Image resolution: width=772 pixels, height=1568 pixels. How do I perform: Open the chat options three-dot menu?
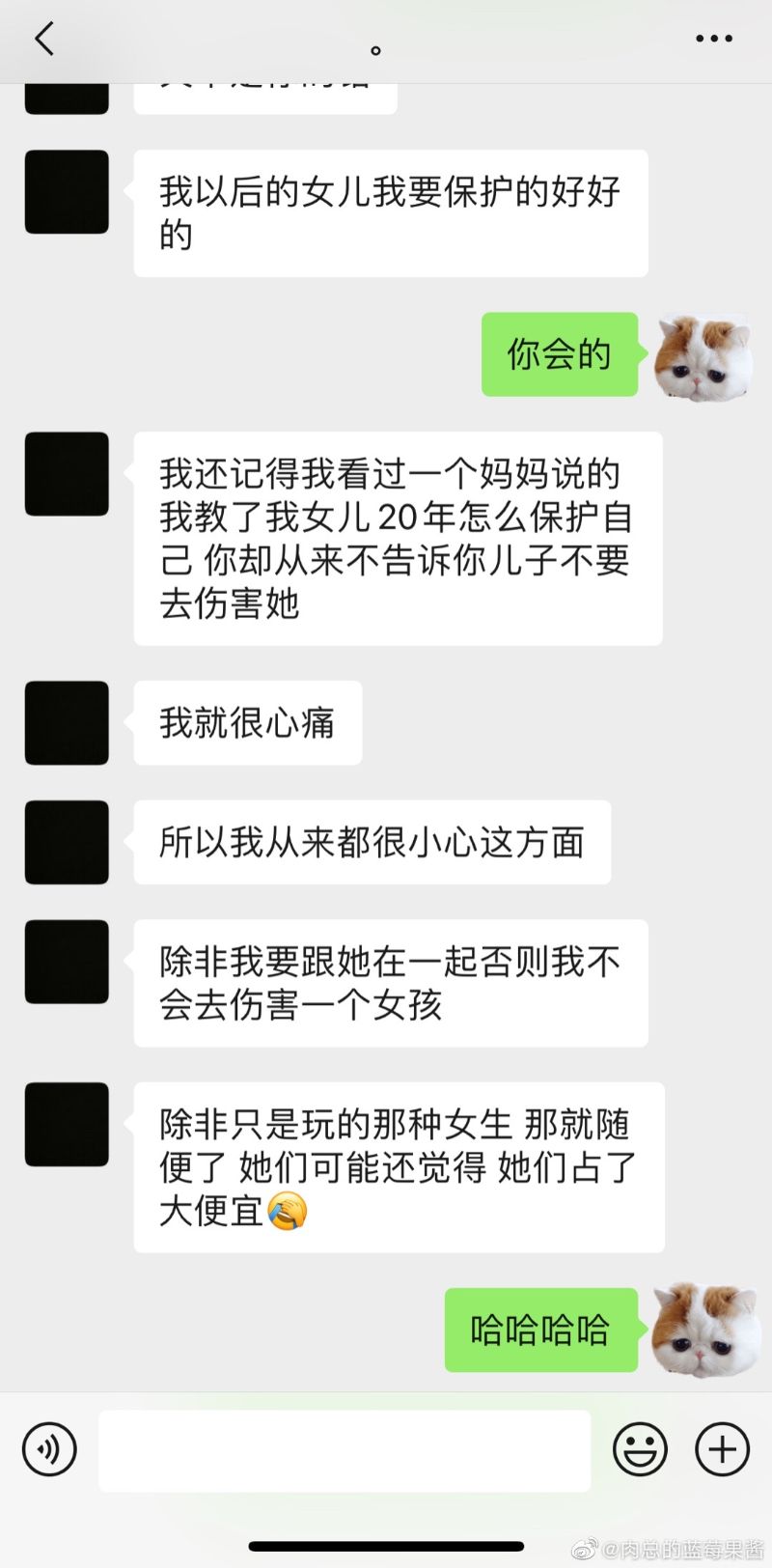click(714, 40)
